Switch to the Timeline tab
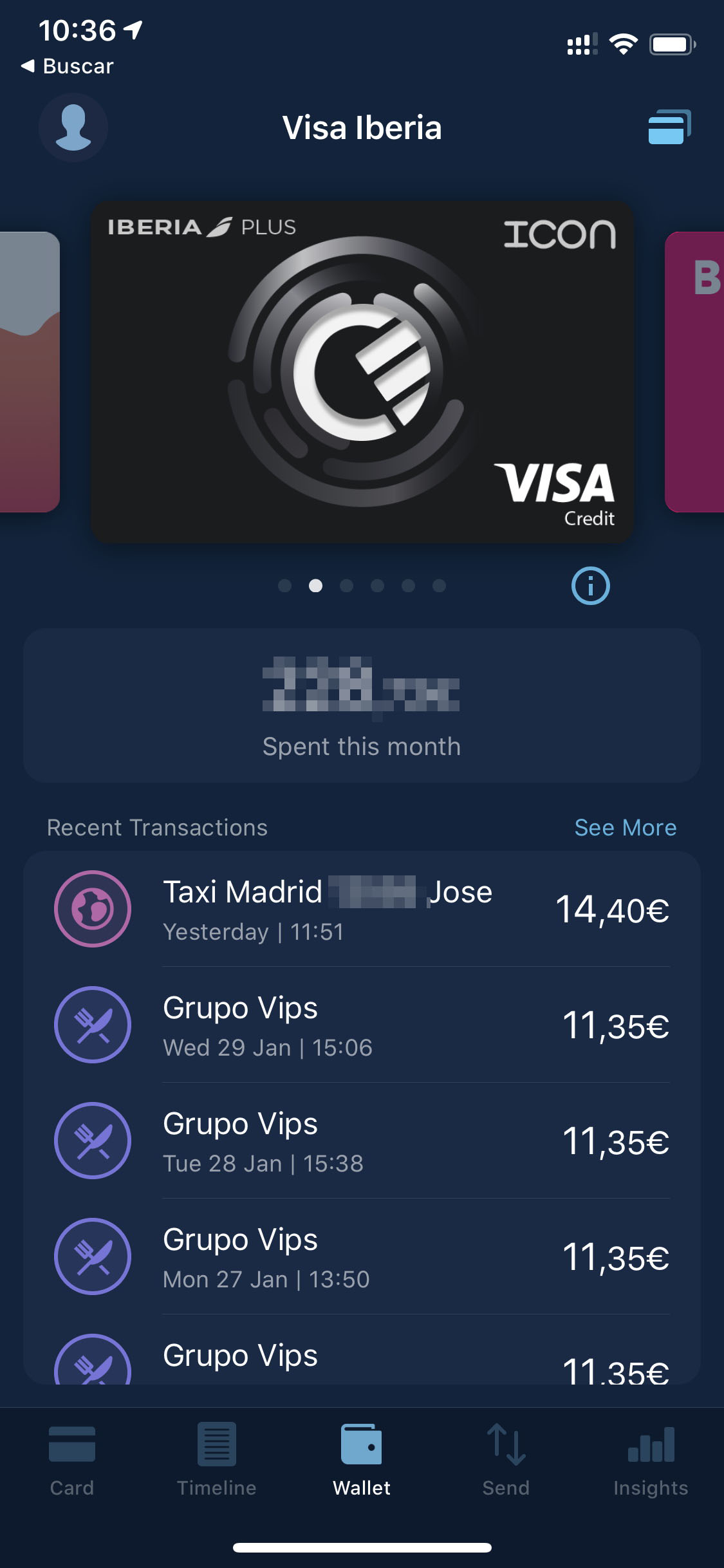This screenshot has height=1568, width=724. tap(217, 1460)
